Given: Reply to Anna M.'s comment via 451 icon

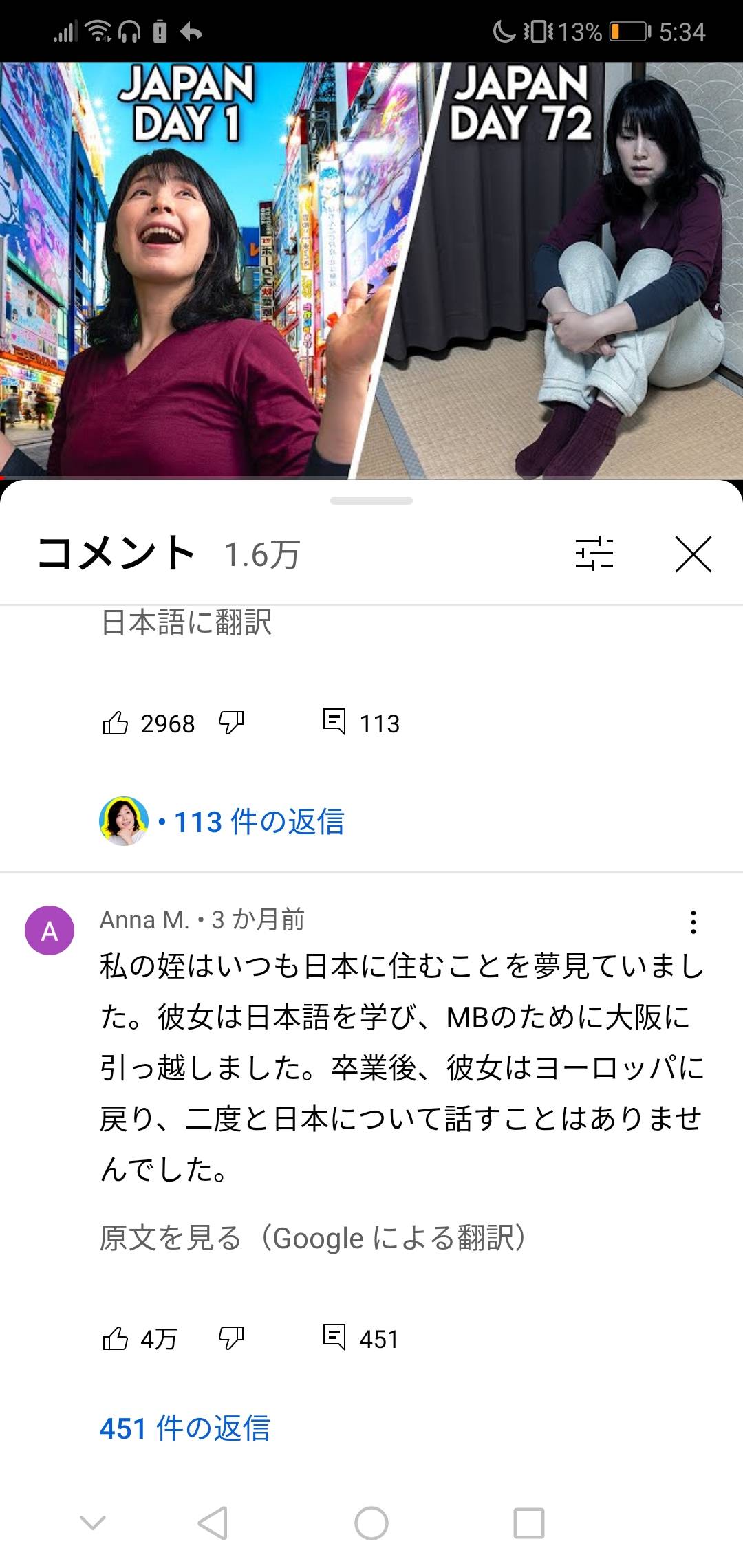Looking at the screenshot, I should [334, 1338].
